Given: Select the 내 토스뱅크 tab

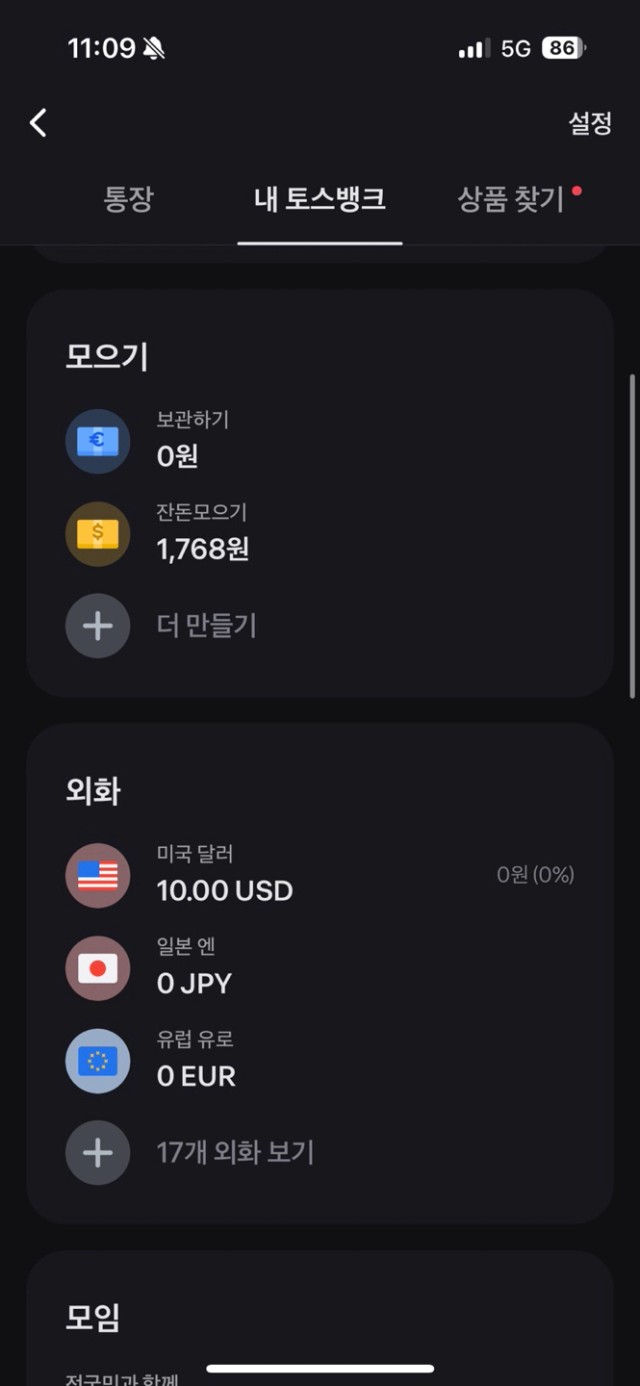Looking at the screenshot, I should [x=320, y=199].
